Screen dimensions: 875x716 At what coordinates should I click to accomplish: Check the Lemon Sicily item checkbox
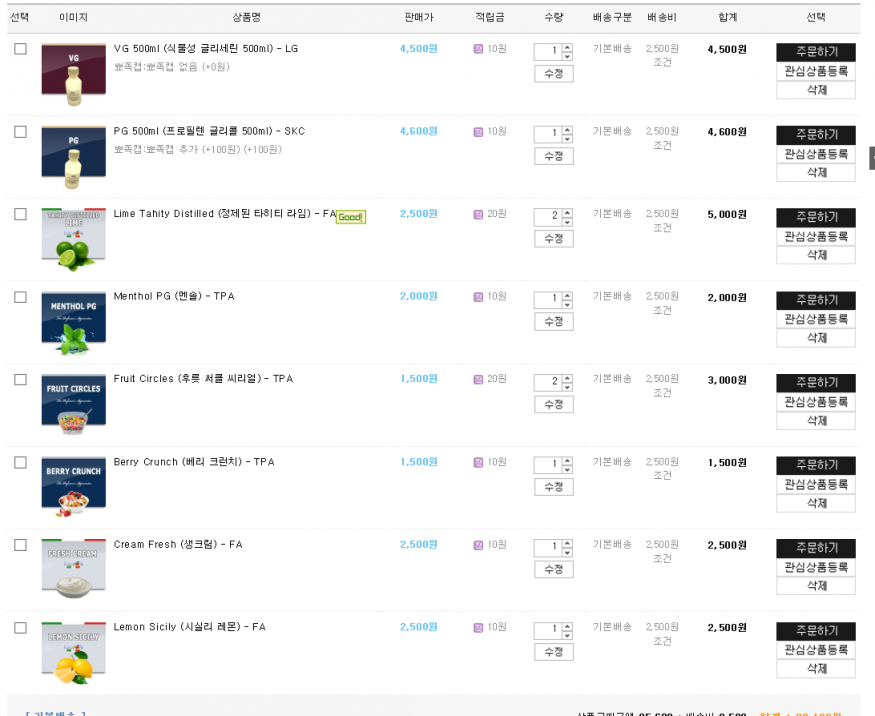20,628
